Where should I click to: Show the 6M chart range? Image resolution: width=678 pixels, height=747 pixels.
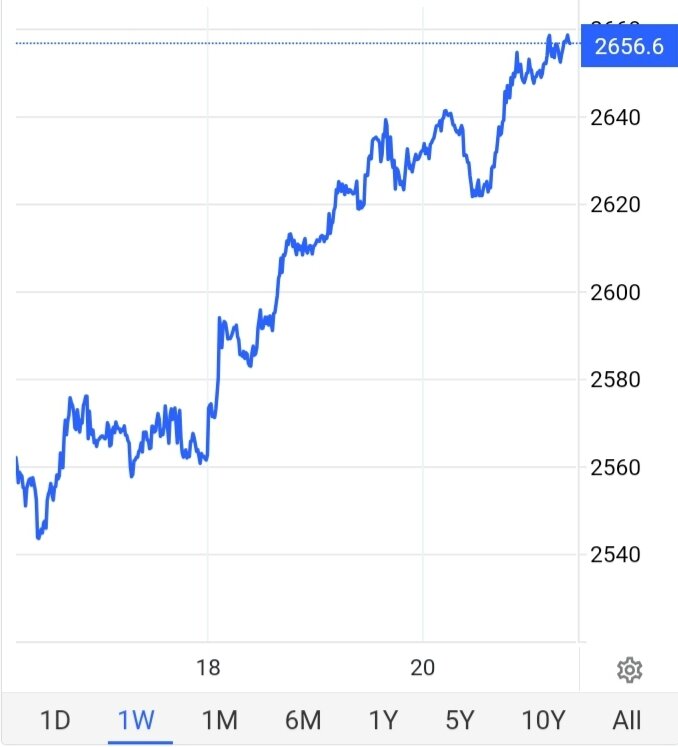point(302,719)
